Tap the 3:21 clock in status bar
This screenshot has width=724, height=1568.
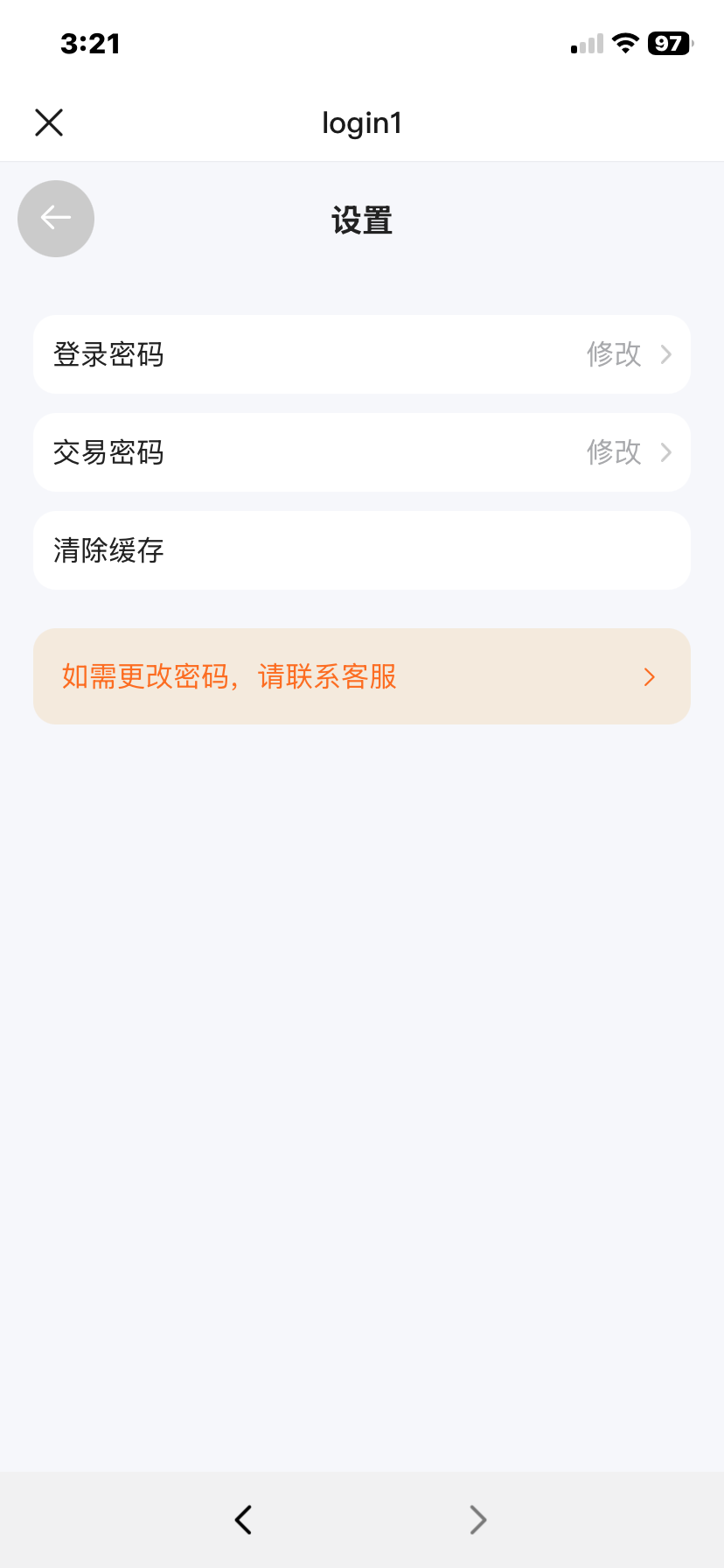(x=90, y=43)
